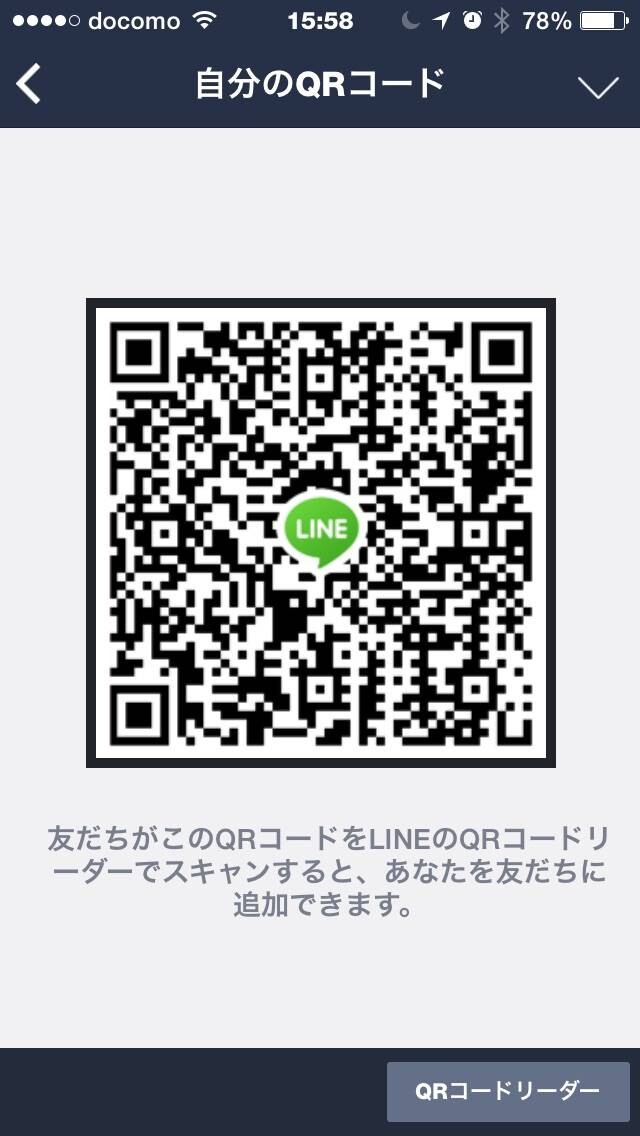Open the QRコードリーダー button

(508, 1091)
